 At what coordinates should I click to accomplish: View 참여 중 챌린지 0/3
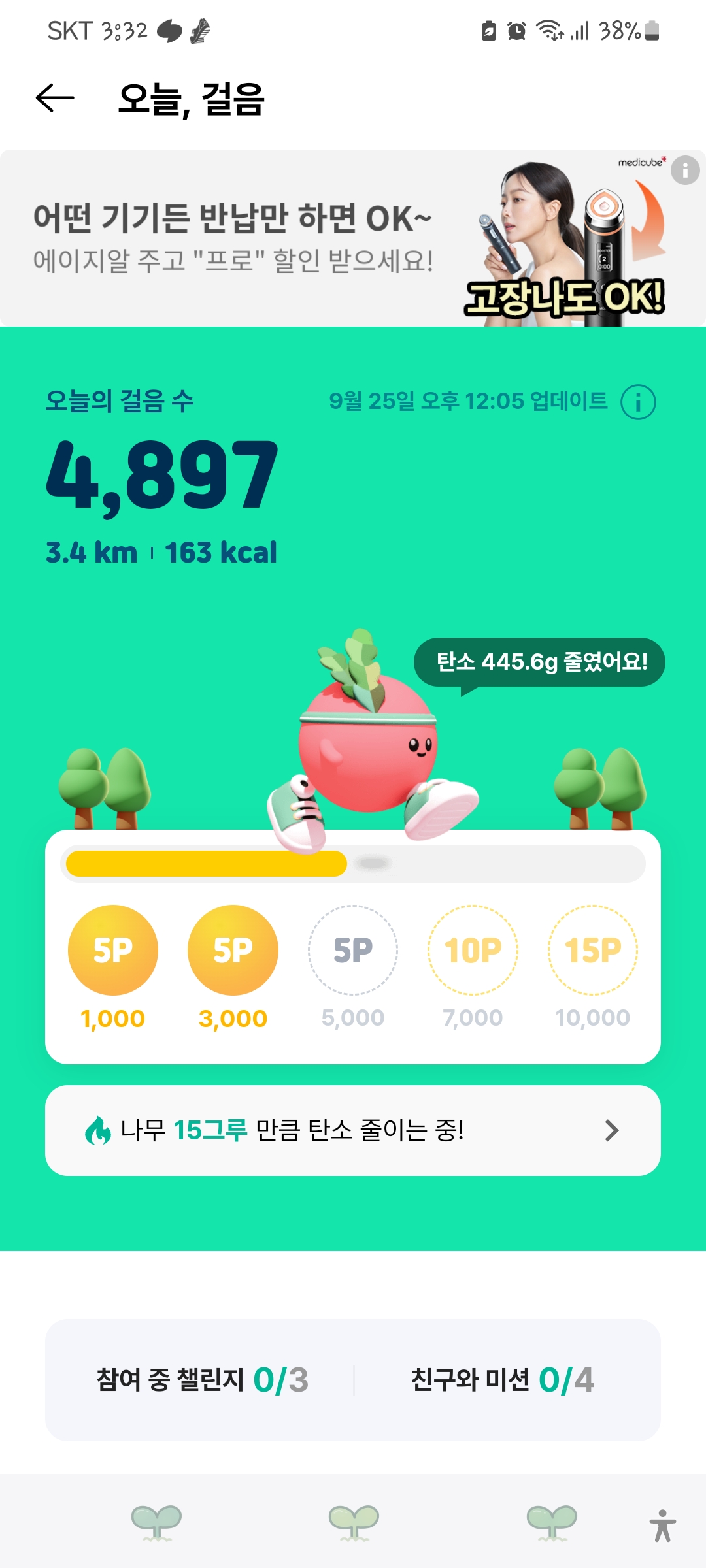click(x=203, y=1380)
